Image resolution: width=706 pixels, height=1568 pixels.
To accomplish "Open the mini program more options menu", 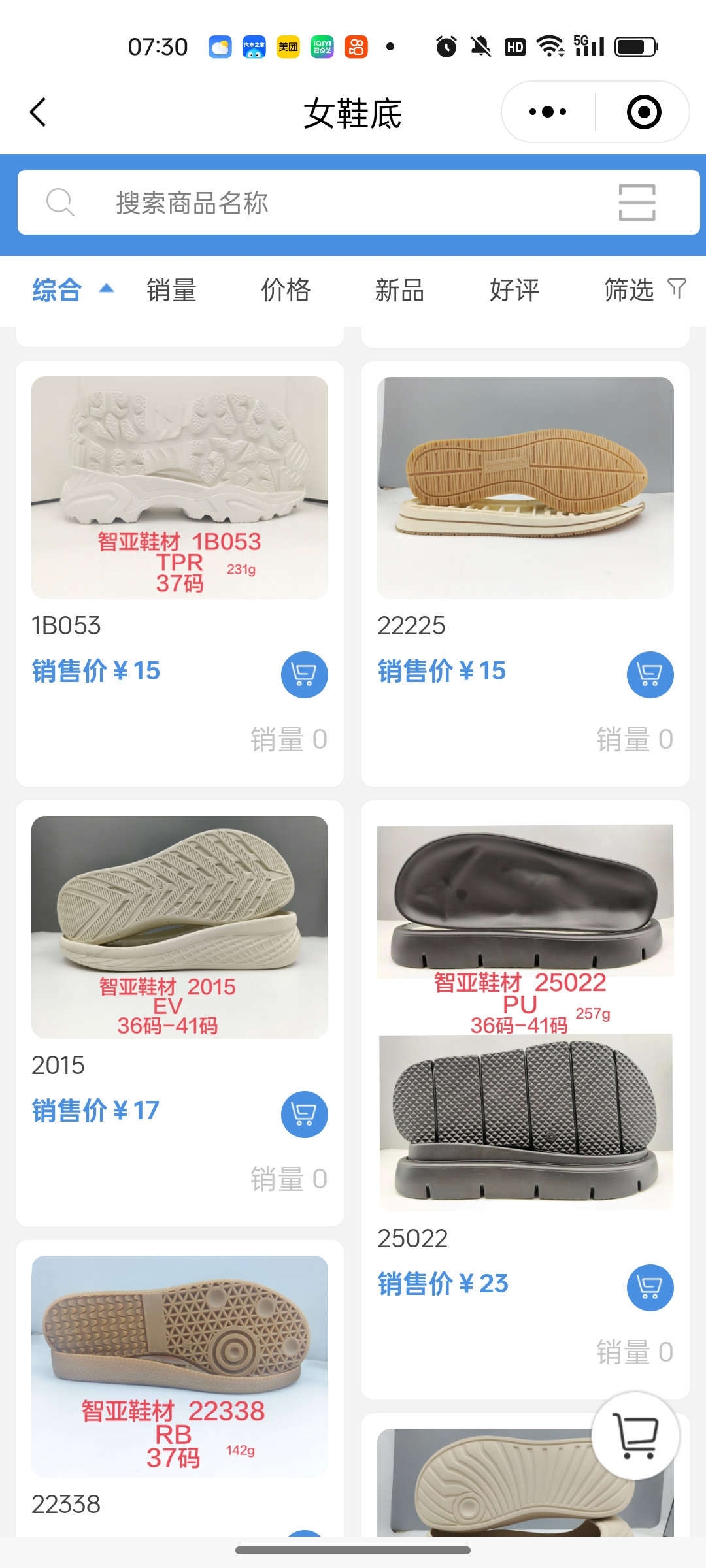I will 548,112.
